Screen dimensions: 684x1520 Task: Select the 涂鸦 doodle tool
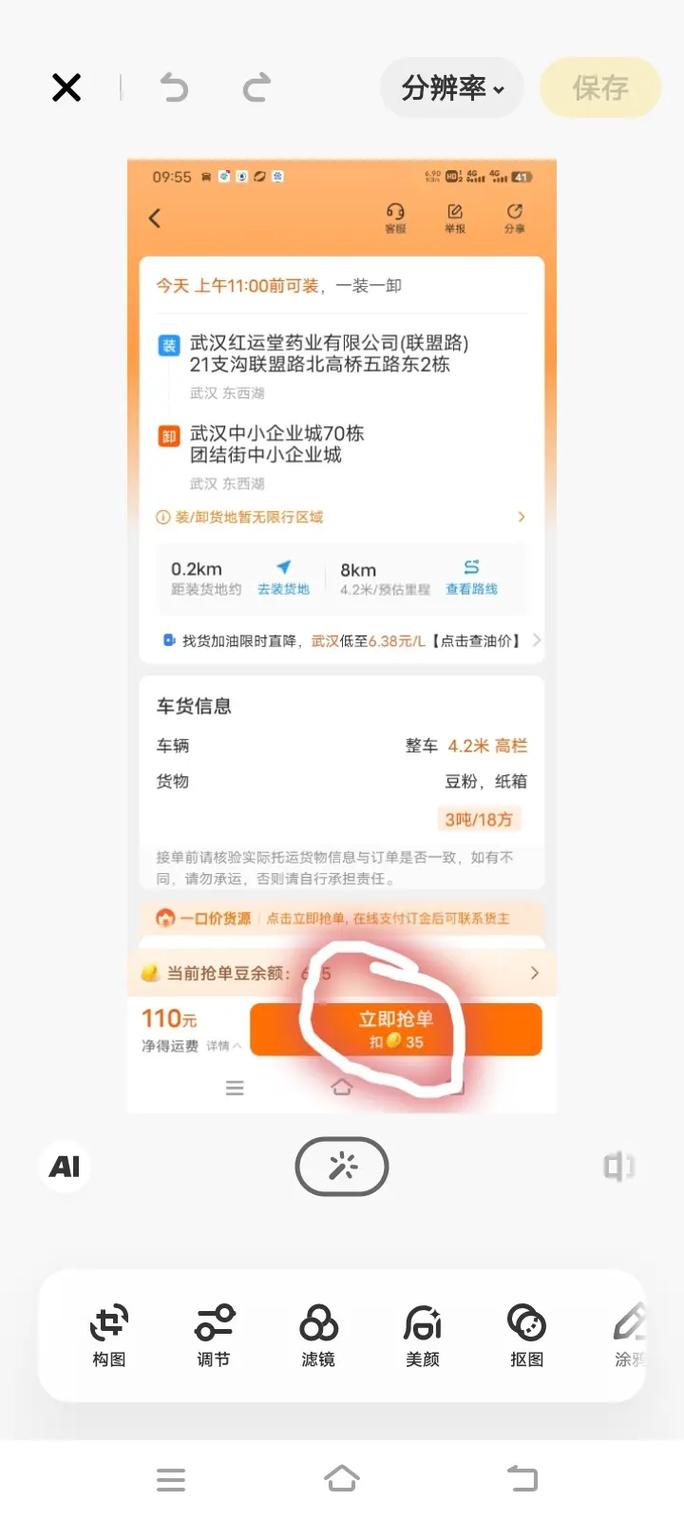[x=628, y=1335]
